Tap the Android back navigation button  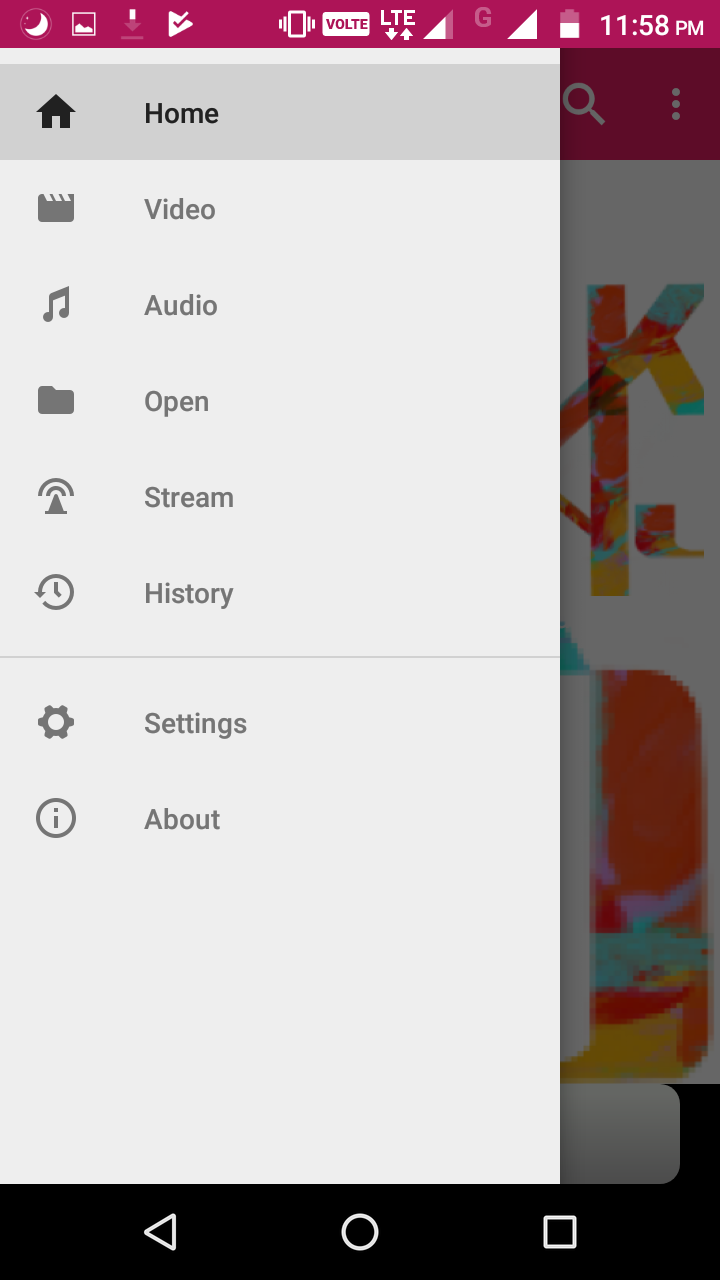tap(160, 1232)
